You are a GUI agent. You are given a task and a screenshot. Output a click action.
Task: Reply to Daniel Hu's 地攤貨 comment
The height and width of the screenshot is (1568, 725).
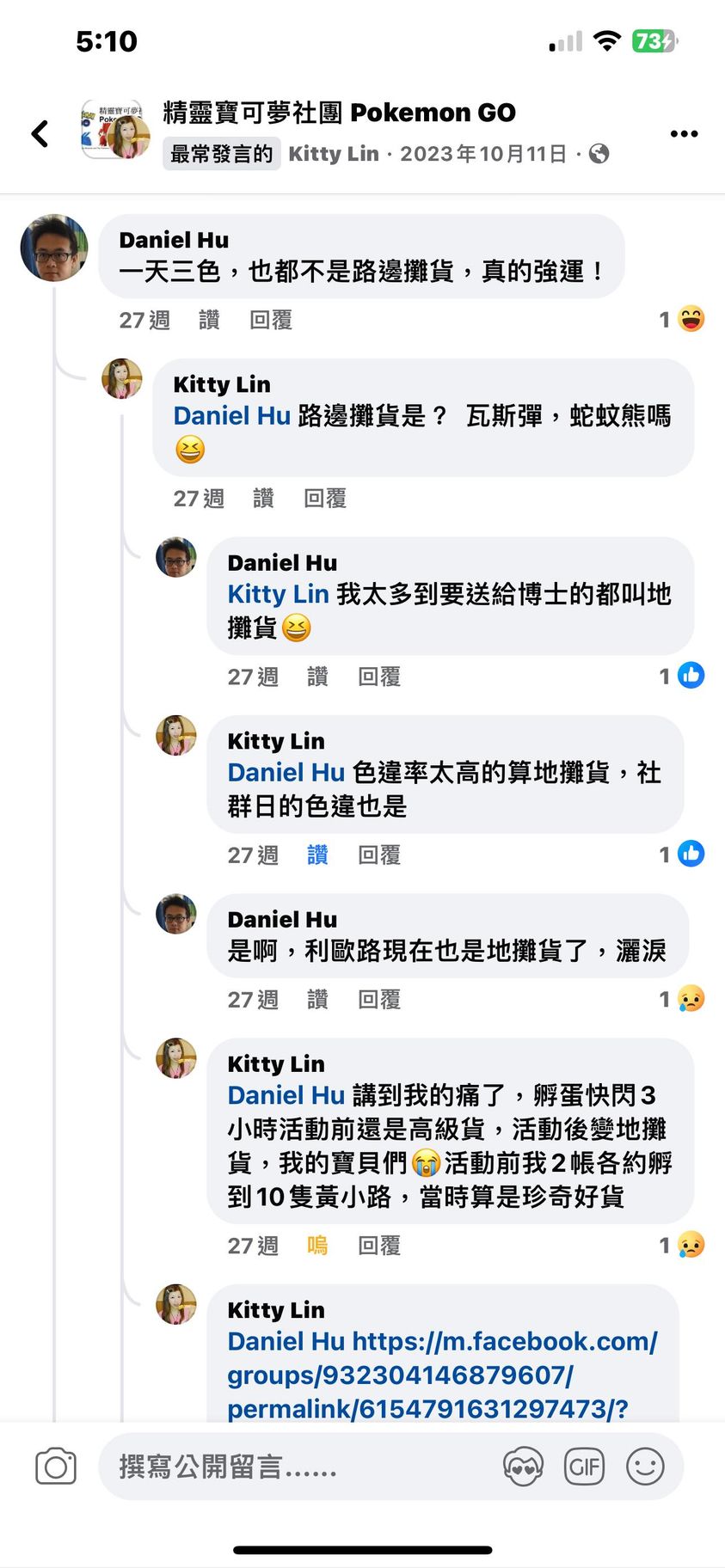[379, 677]
